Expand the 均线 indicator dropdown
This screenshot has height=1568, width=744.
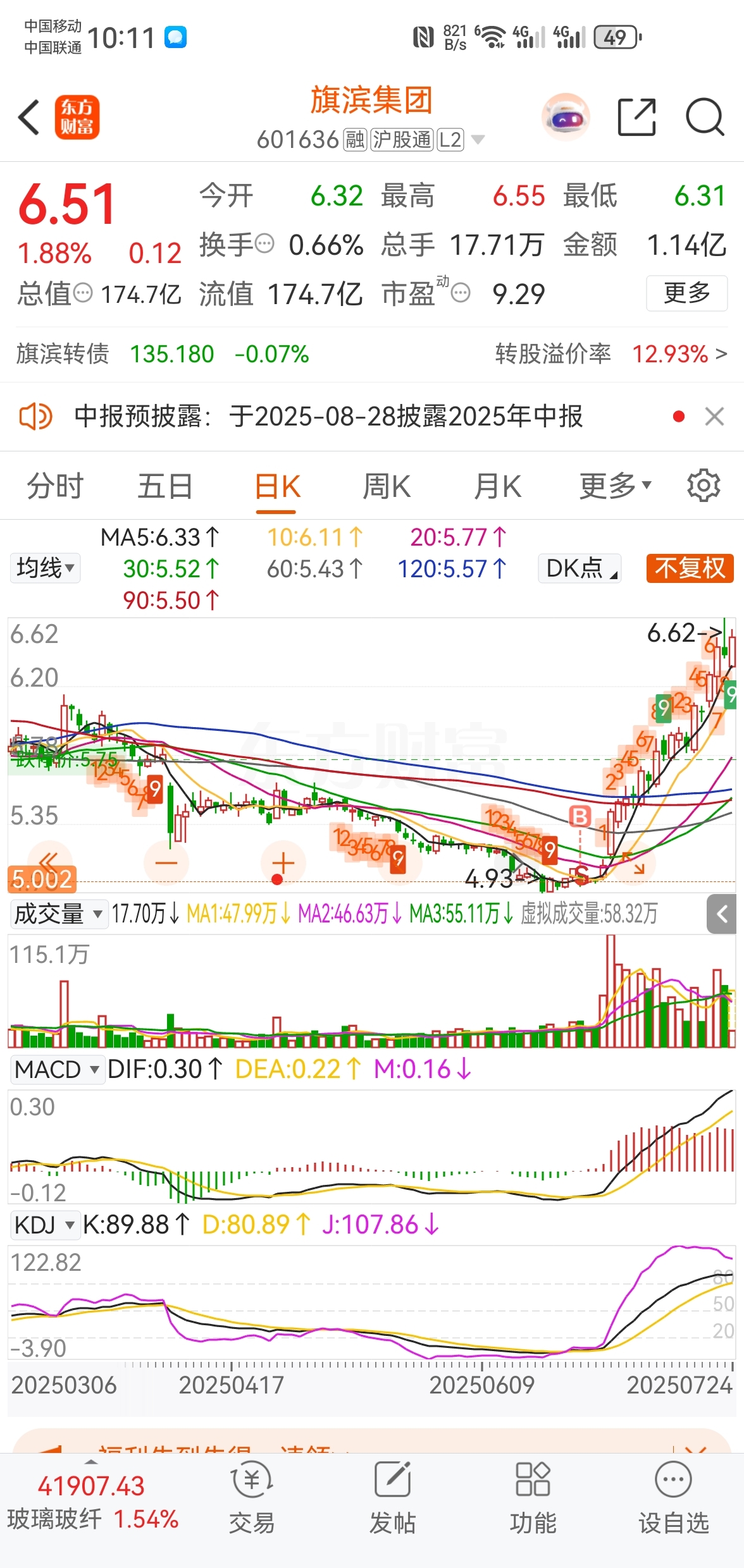tap(45, 568)
